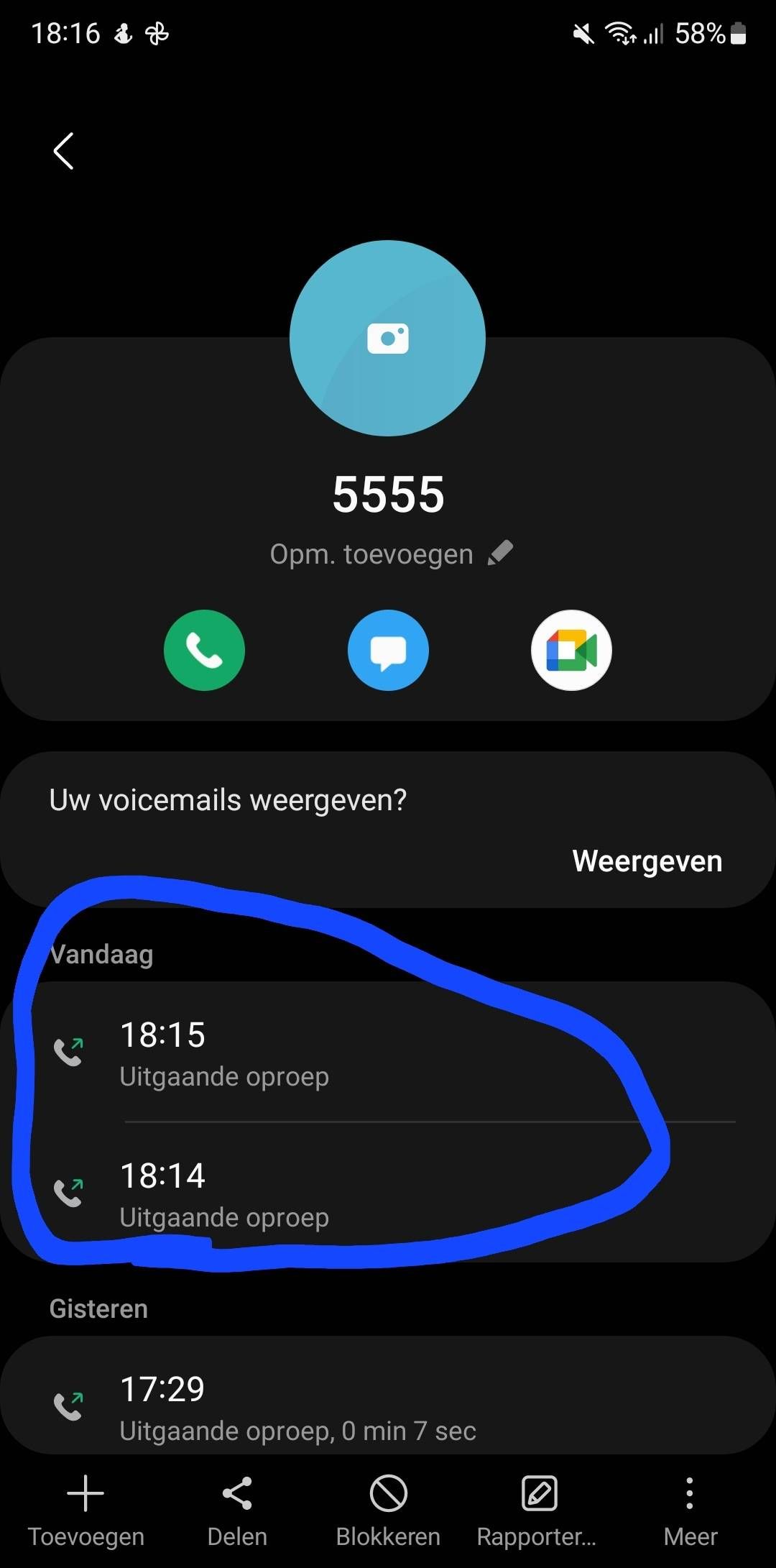Start a Google Meet video call

tap(571, 650)
